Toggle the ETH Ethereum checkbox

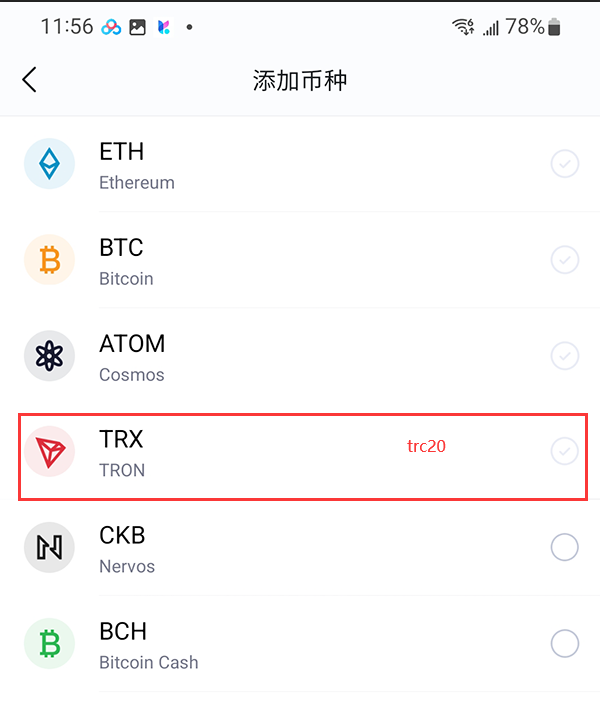(x=565, y=164)
